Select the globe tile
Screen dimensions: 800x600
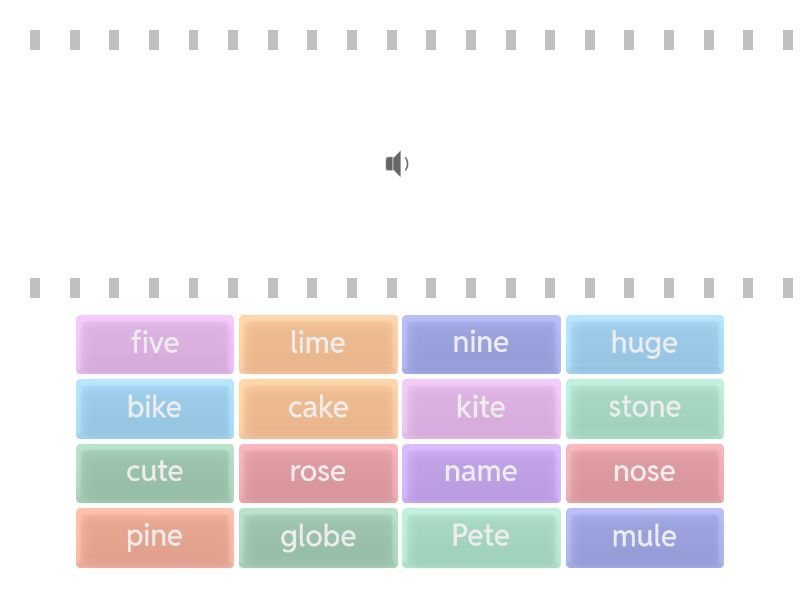[x=318, y=537]
